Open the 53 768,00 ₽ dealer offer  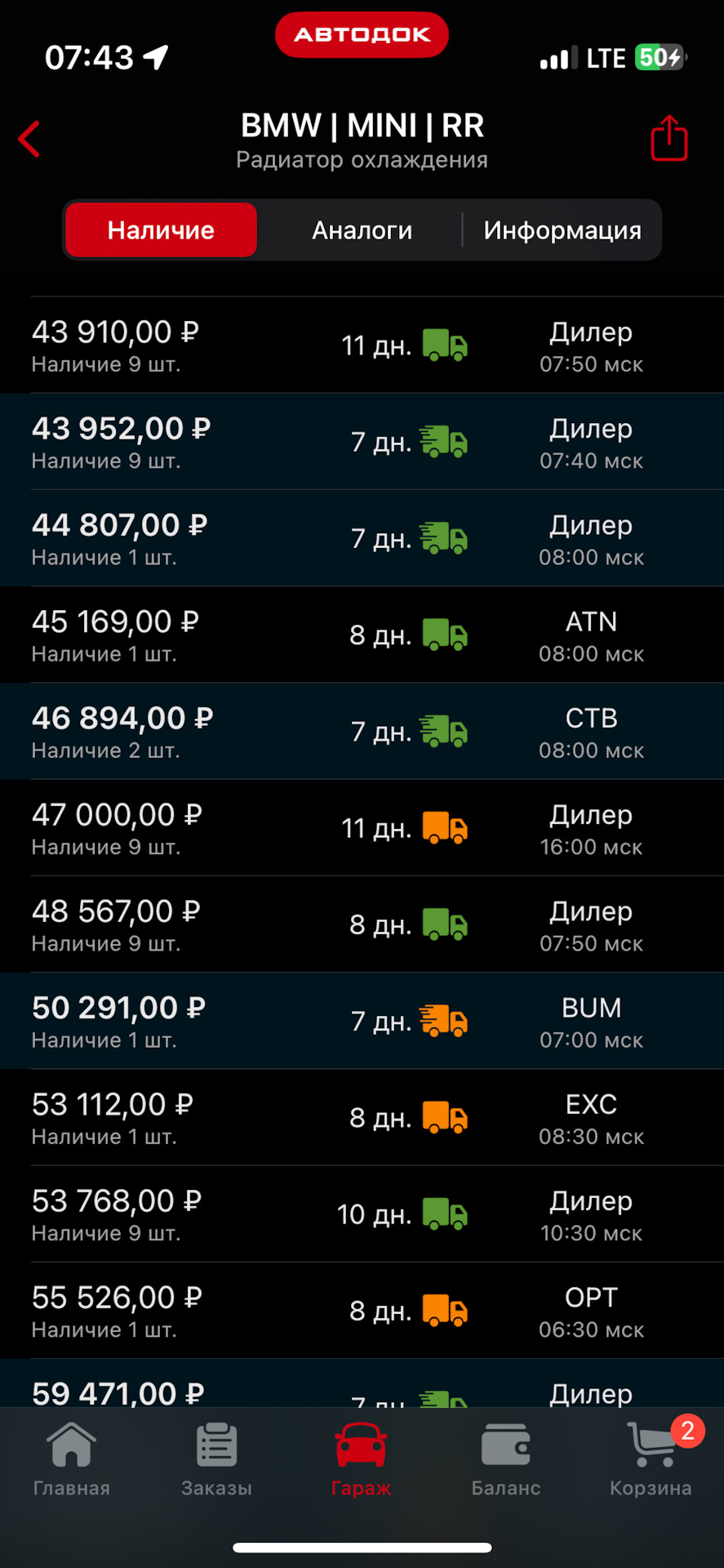tap(362, 1214)
